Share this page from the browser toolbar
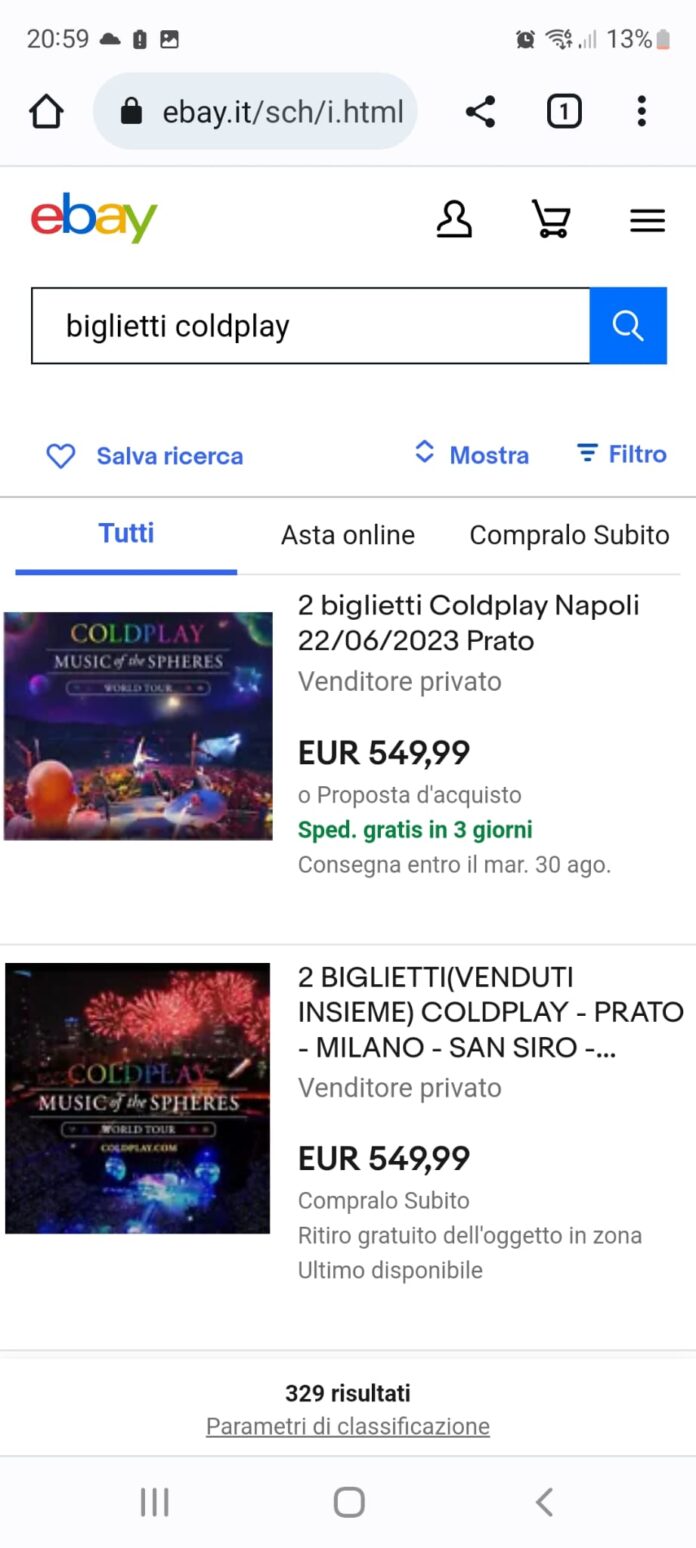This screenshot has height=1548, width=696. pos(480,112)
